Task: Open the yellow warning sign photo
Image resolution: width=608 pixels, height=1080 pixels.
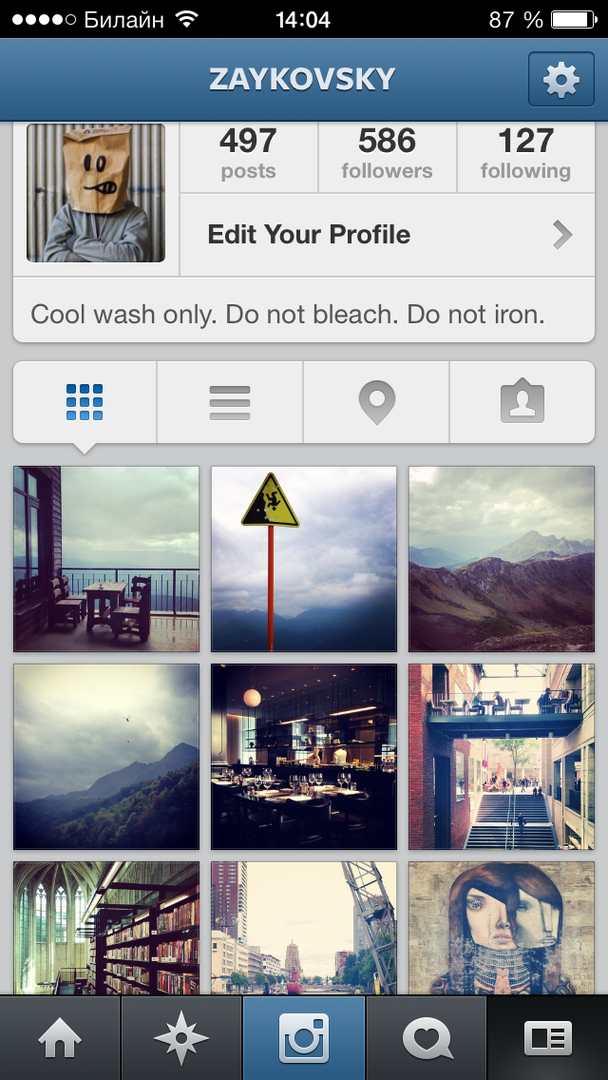Action: [304, 559]
